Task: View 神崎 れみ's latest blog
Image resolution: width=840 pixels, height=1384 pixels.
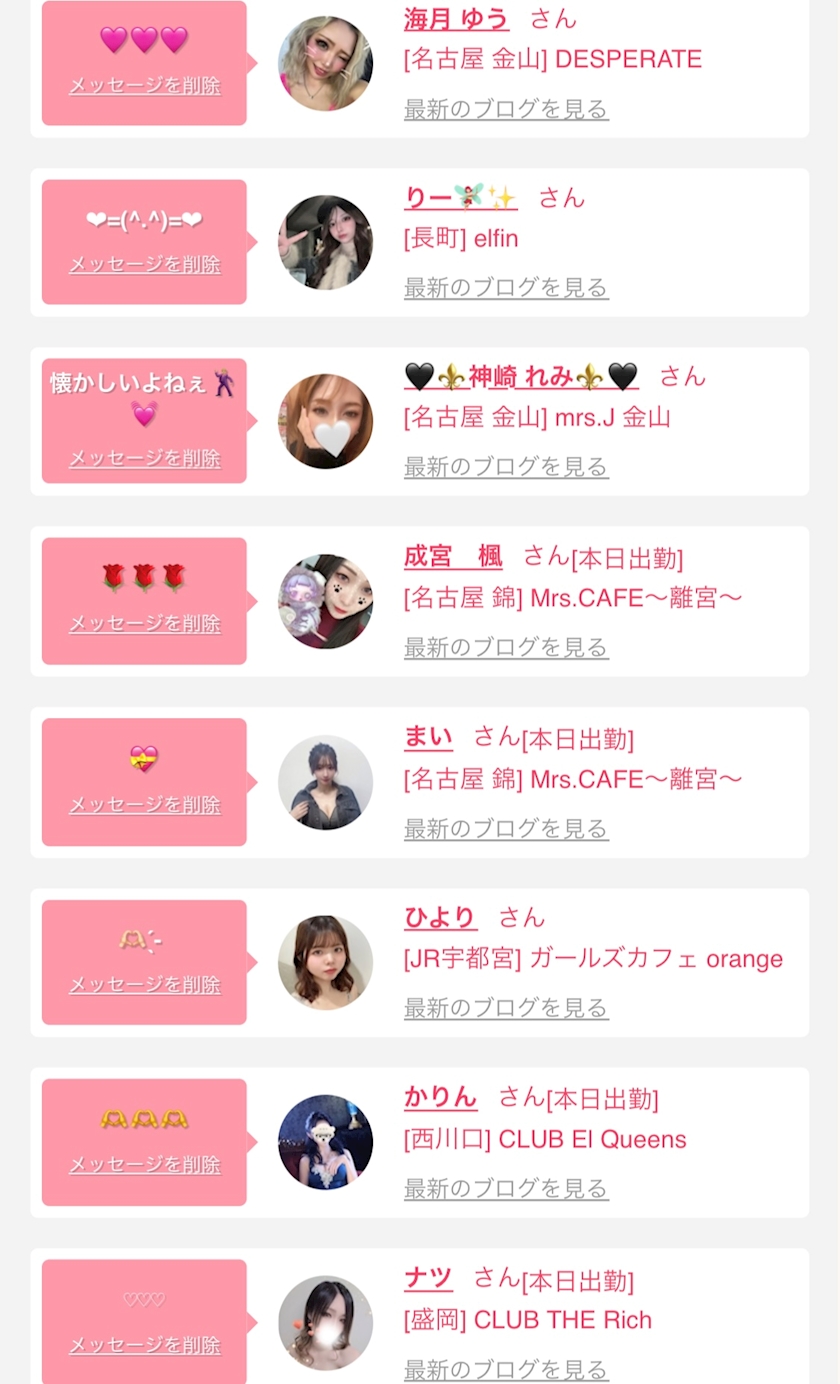Action: (506, 467)
